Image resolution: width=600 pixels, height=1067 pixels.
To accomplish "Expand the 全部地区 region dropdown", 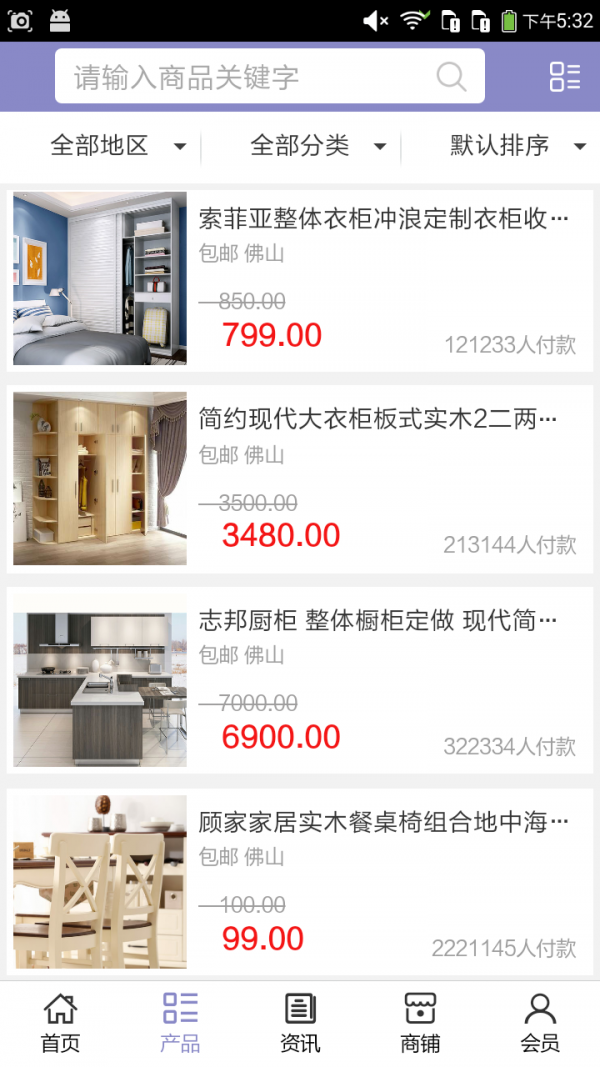I will tap(118, 146).
